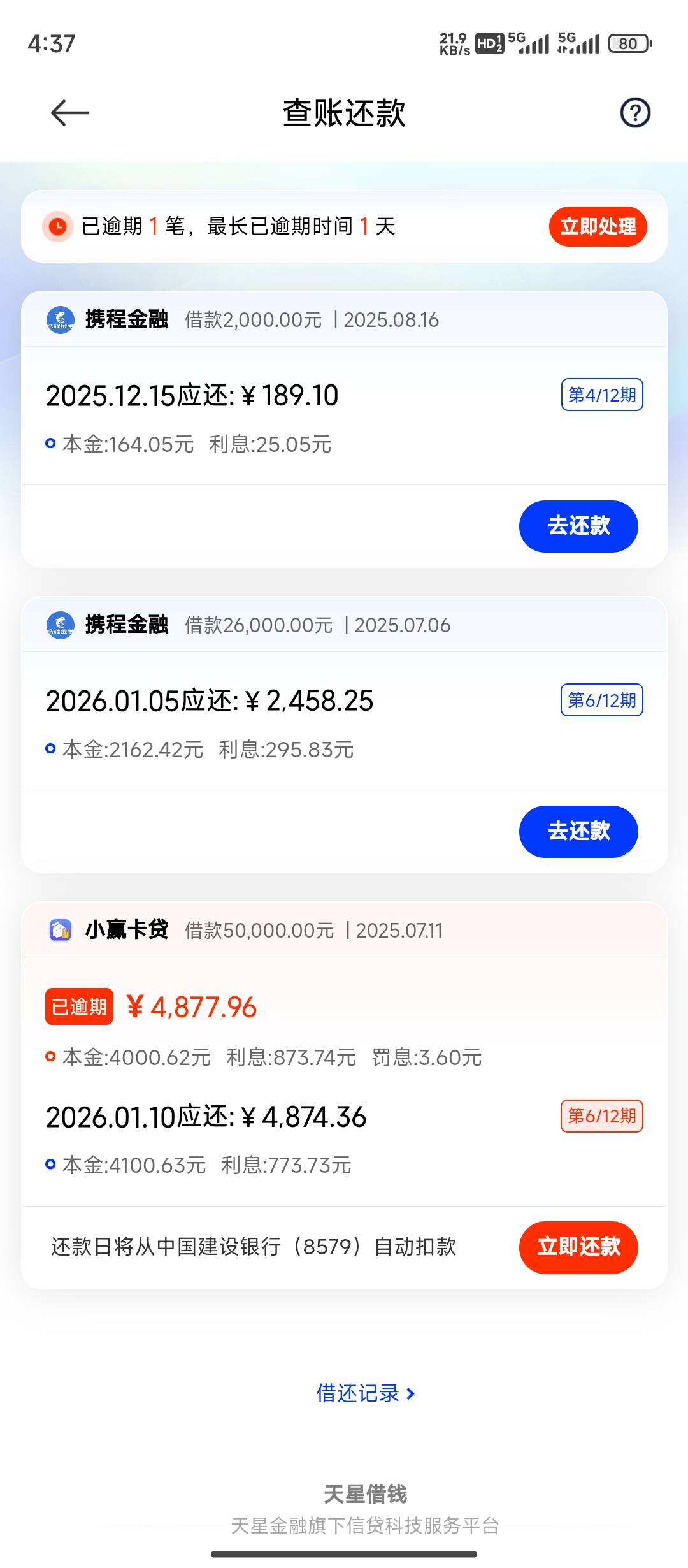Screen dimensions: 688x1568
Task: Open the 携程金融 26,000元 loan card
Action: point(344,734)
